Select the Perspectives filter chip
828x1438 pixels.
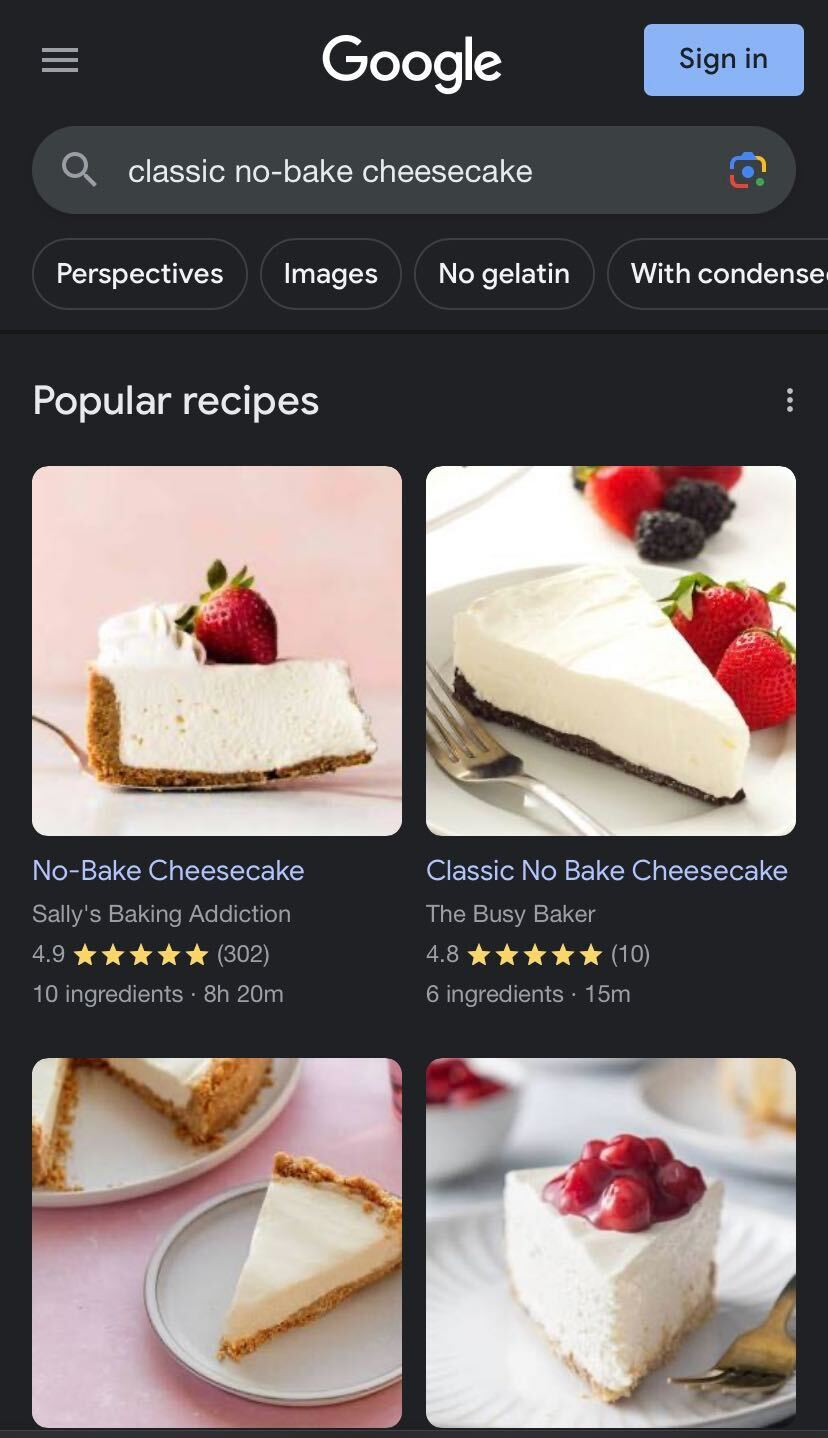point(140,274)
